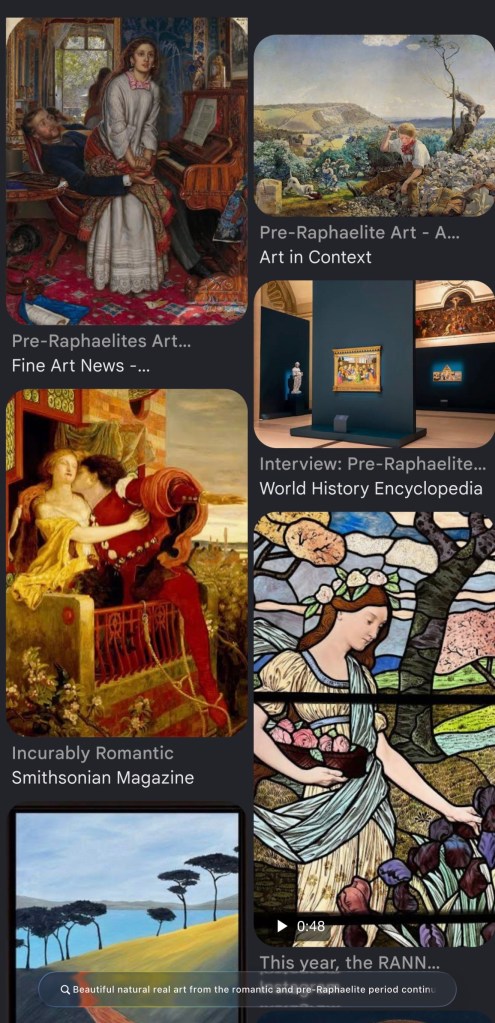This screenshot has width=495, height=1023.
Task: Open the Art in Context landscape image
Action: pyautogui.click(x=374, y=125)
